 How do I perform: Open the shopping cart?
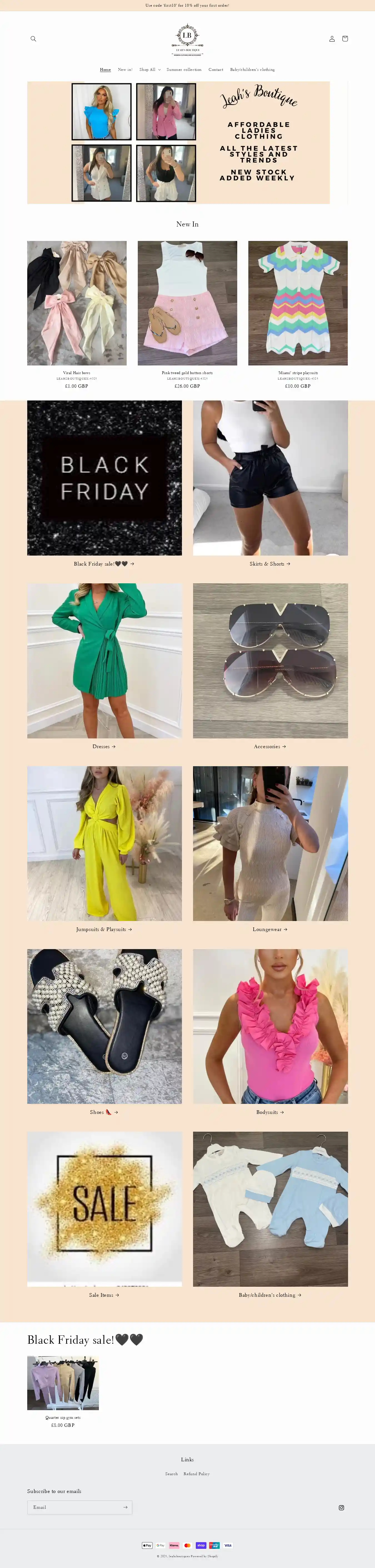tap(345, 39)
